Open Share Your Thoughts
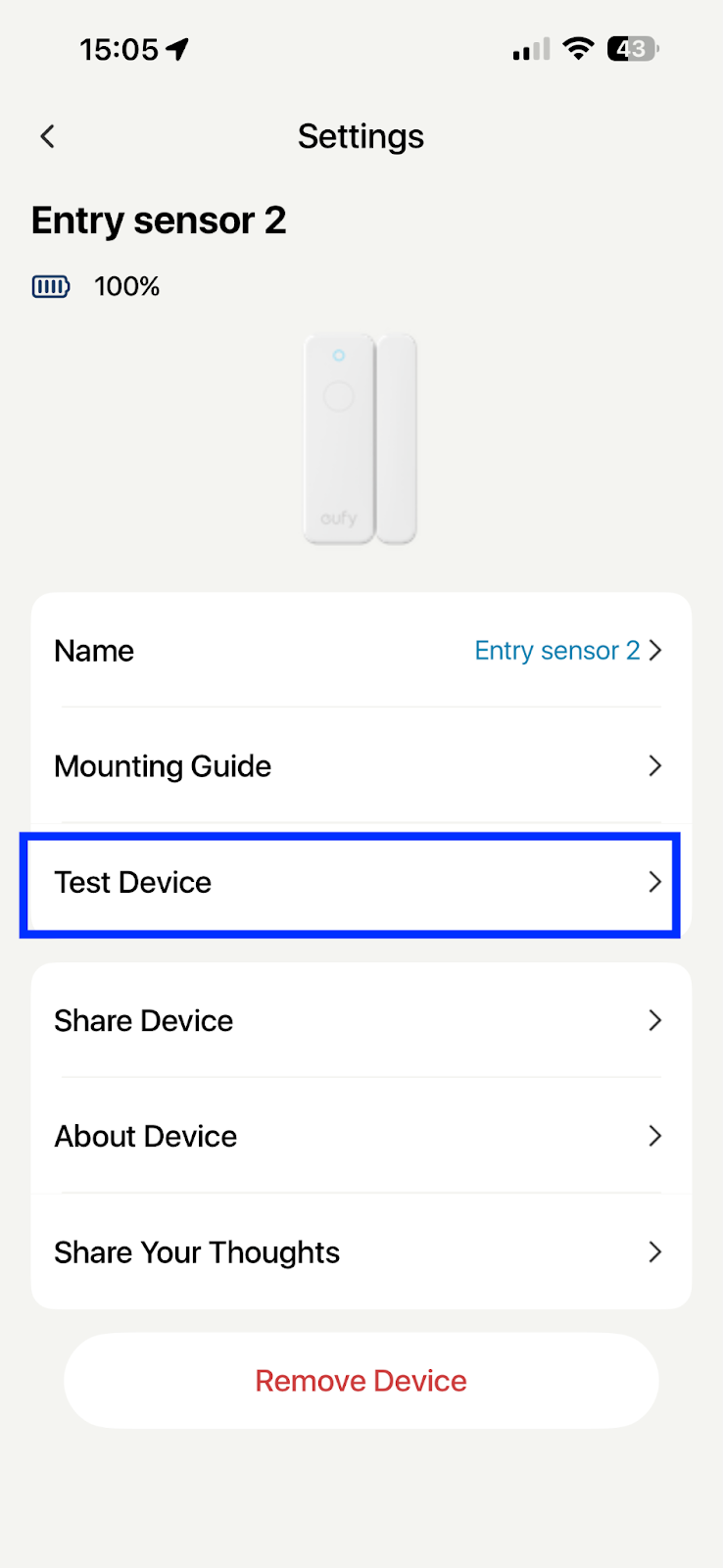 pos(361,1252)
